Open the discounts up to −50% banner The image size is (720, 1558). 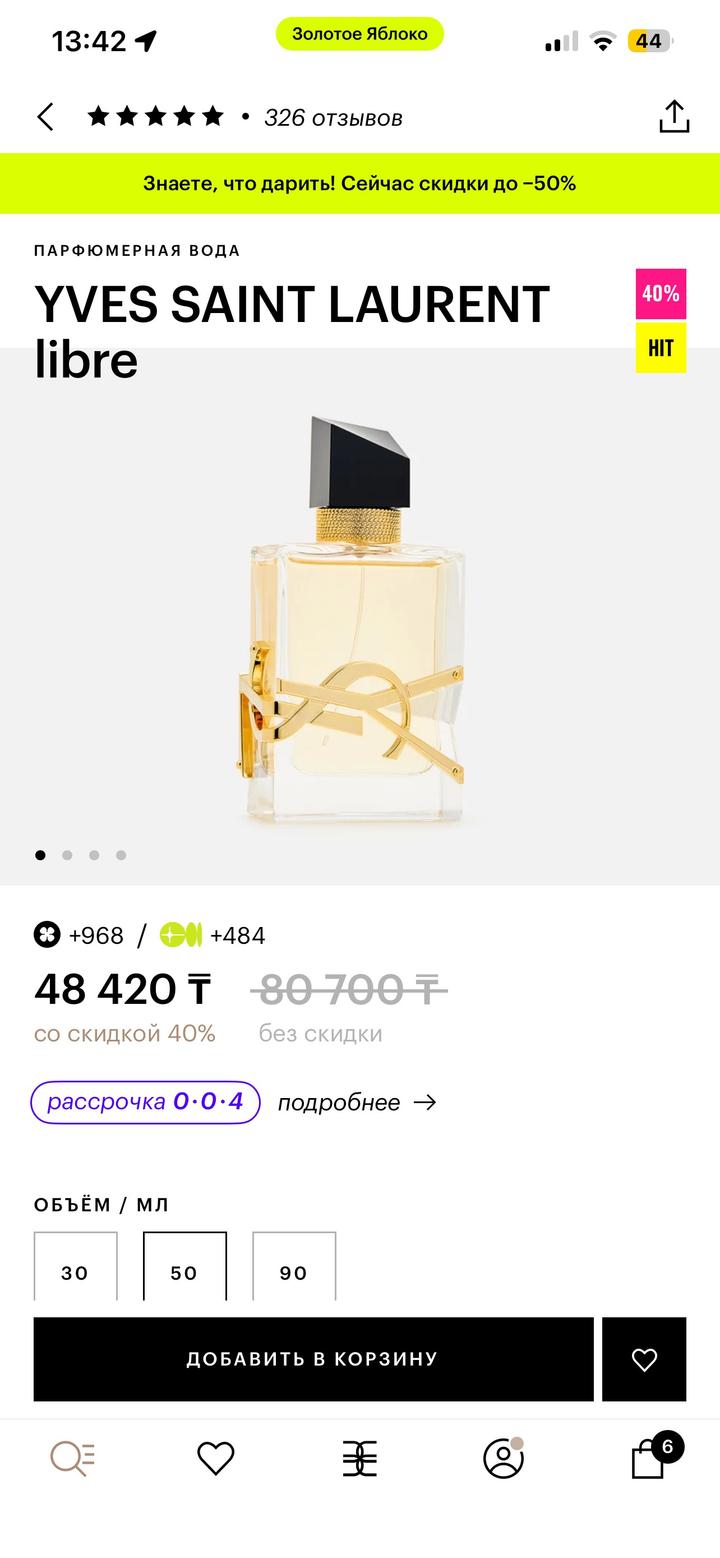tap(360, 184)
